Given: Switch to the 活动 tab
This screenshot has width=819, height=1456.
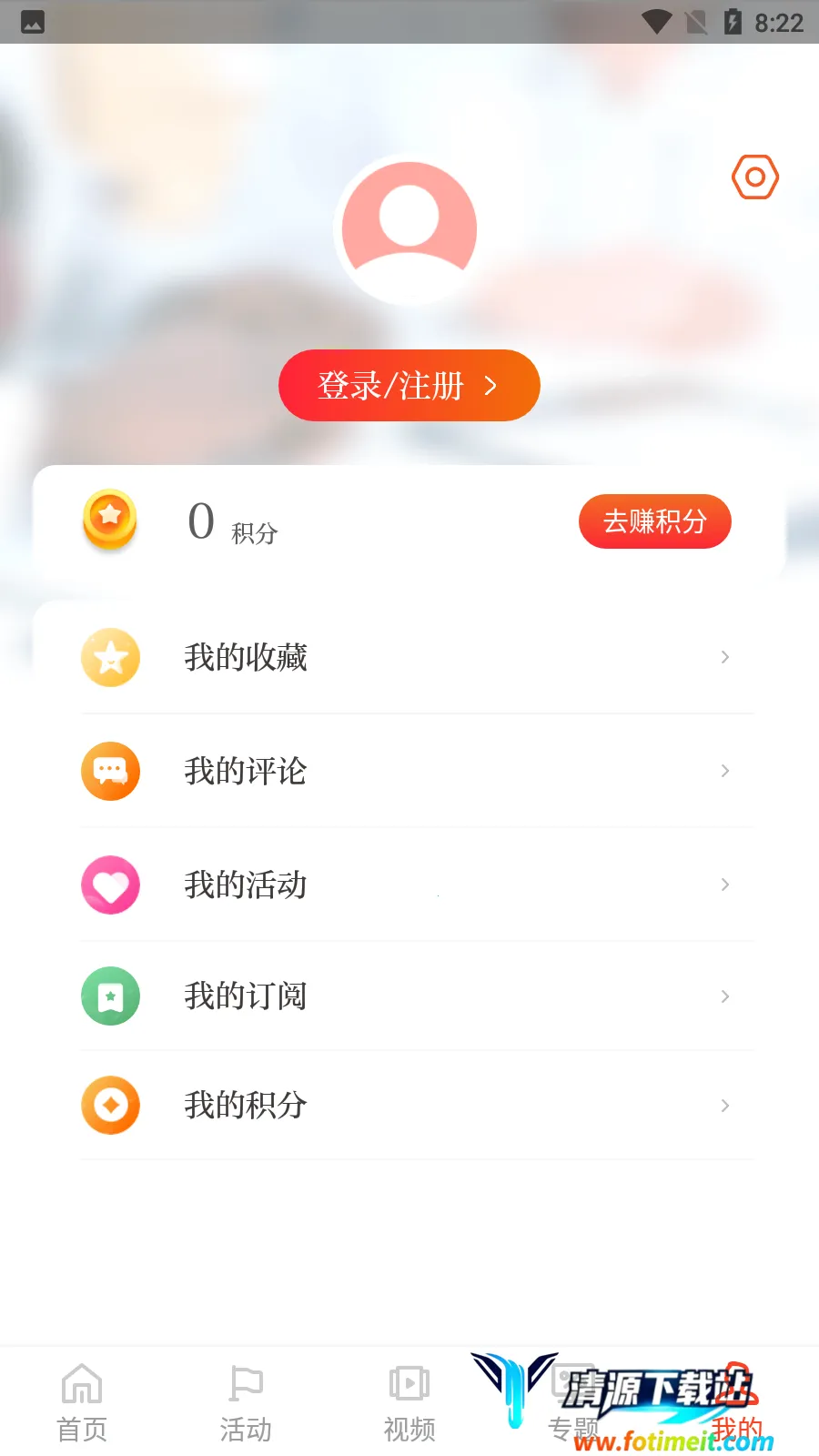Looking at the screenshot, I should (x=246, y=1403).
